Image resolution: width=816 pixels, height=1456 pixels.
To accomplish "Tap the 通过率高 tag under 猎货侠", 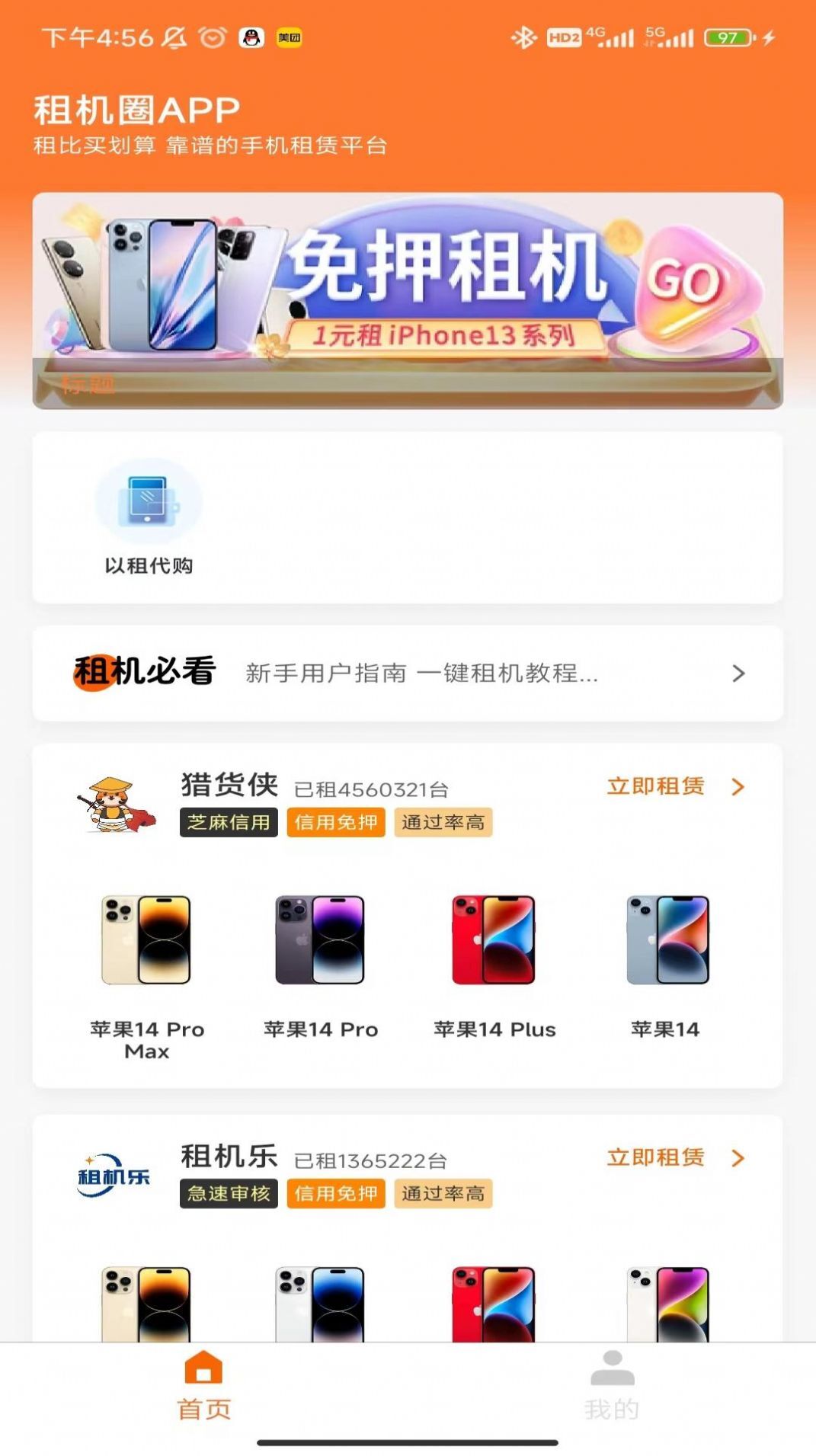I will pyautogui.click(x=444, y=823).
